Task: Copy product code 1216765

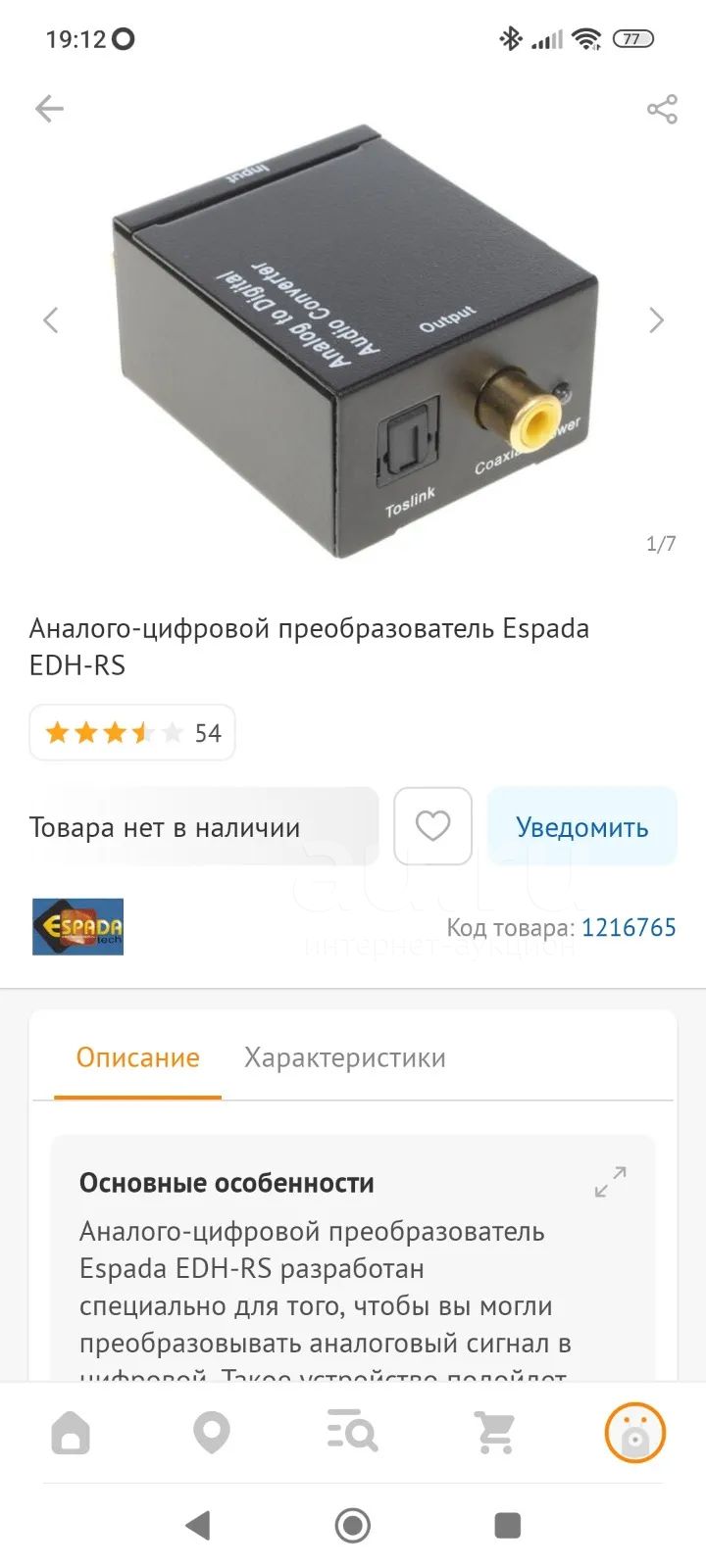Action: click(629, 927)
